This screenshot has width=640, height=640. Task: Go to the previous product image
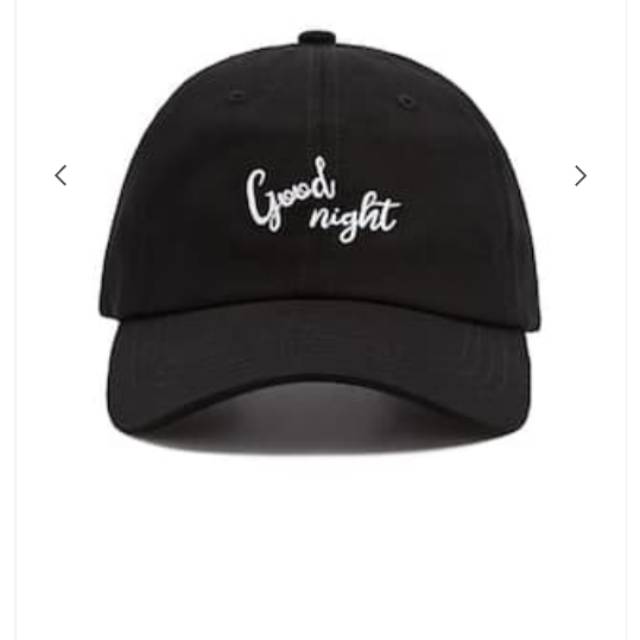[61, 176]
